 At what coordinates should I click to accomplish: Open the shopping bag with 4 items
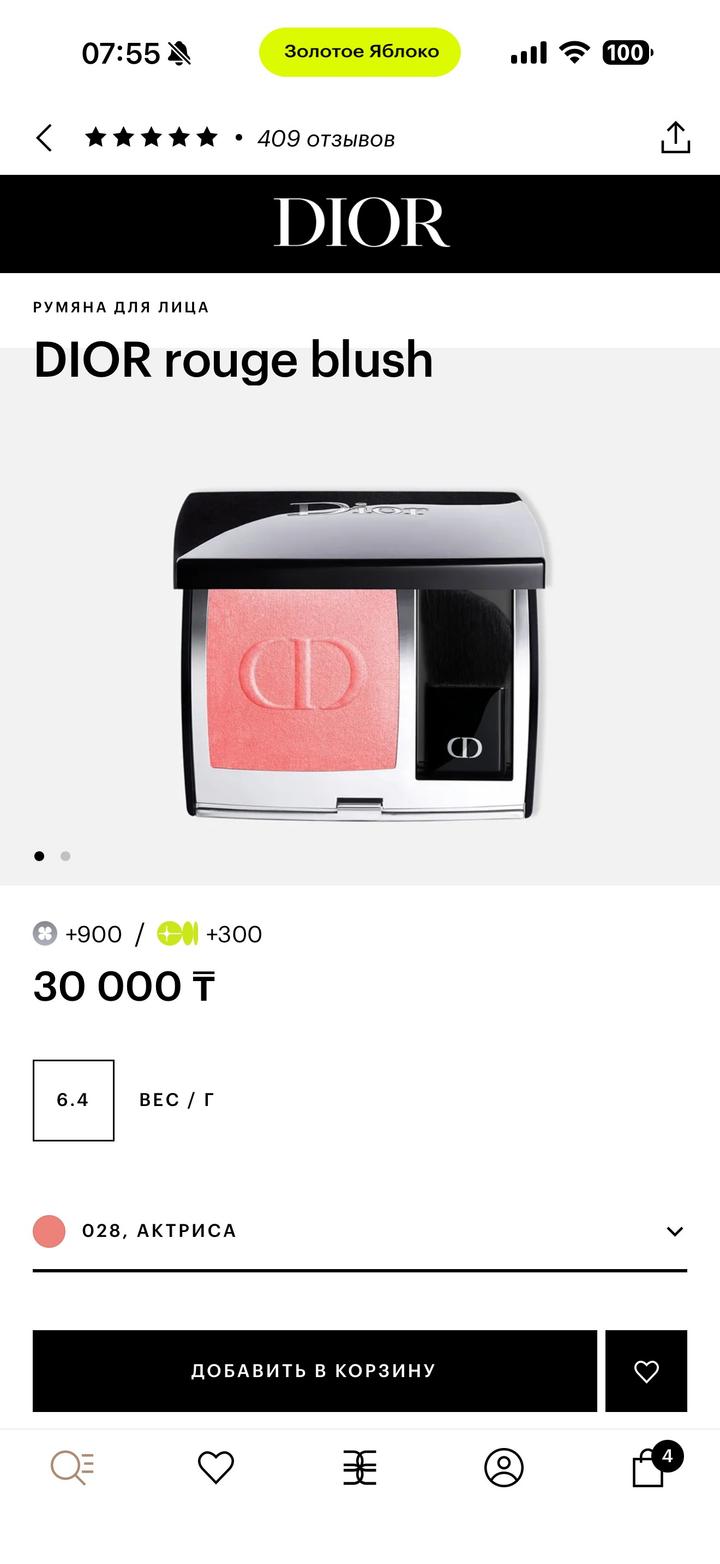pyautogui.click(x=650, y=1467)
